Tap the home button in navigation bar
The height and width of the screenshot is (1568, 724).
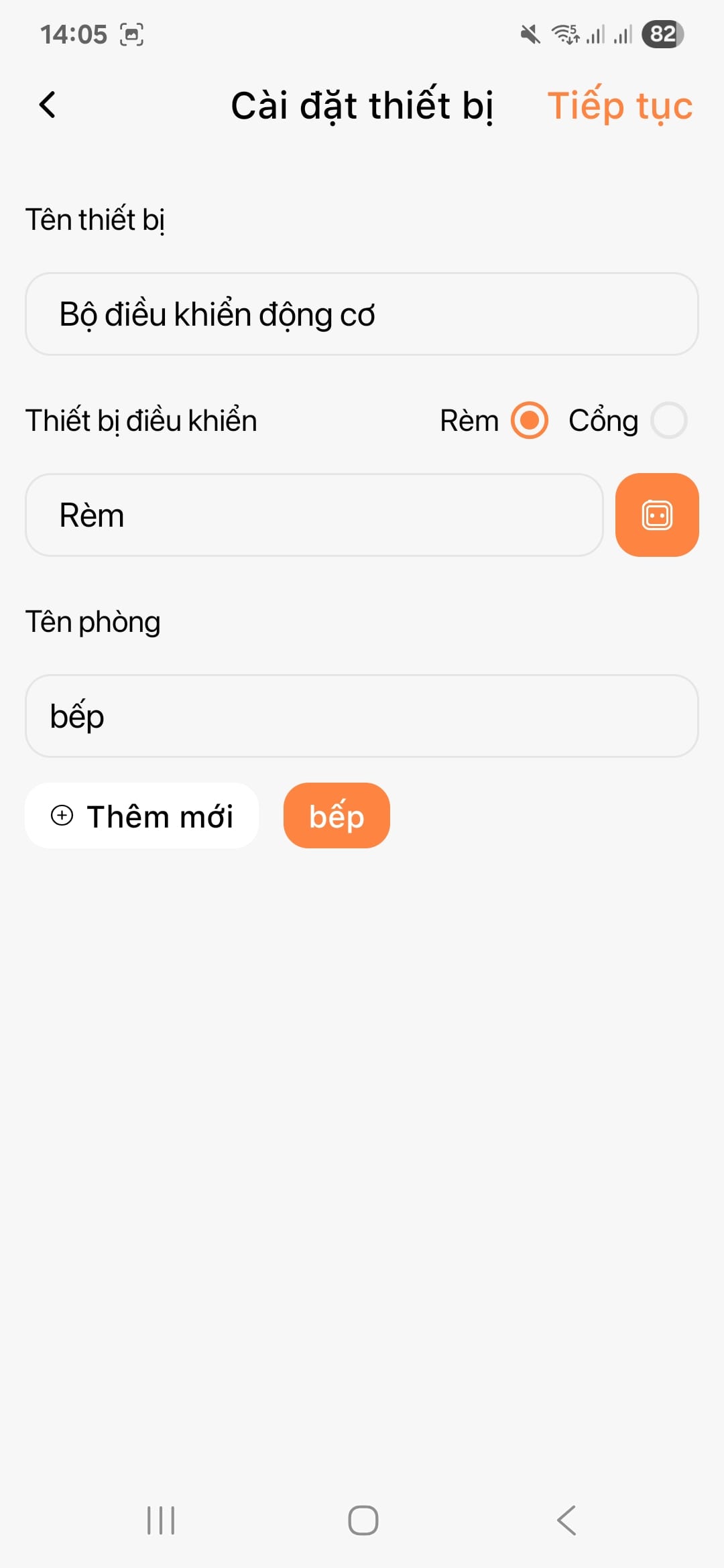361,1520
